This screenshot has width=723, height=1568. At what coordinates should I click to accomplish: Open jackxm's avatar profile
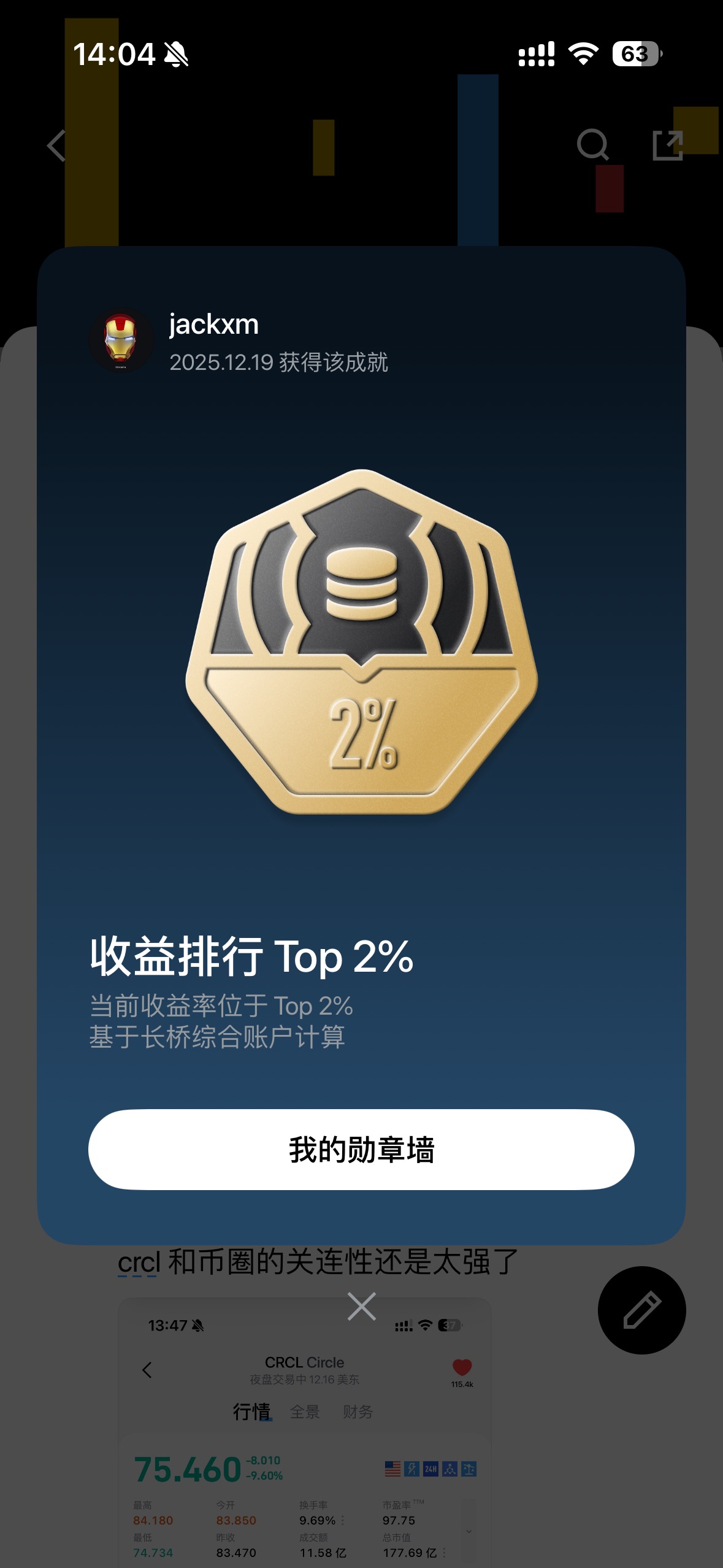pyautogui.click(x=121, y=340)
